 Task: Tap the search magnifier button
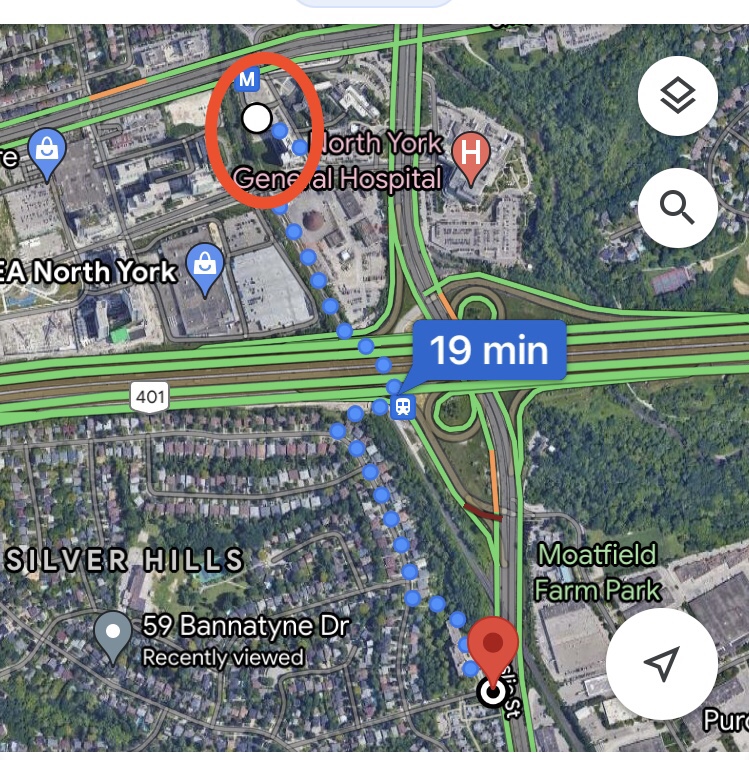coord(677,208)
